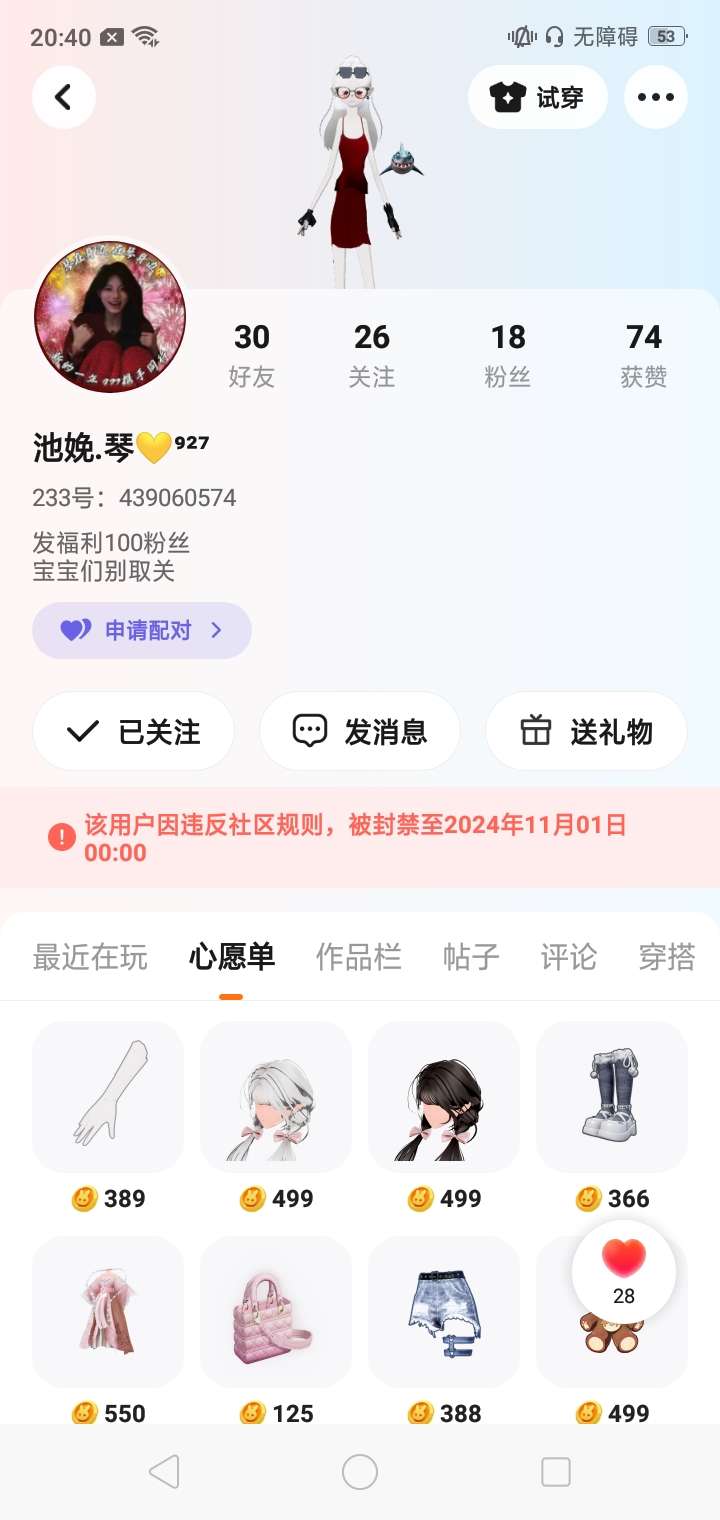
Task: Tap the 已关注 following button
Action: (134, 731)
